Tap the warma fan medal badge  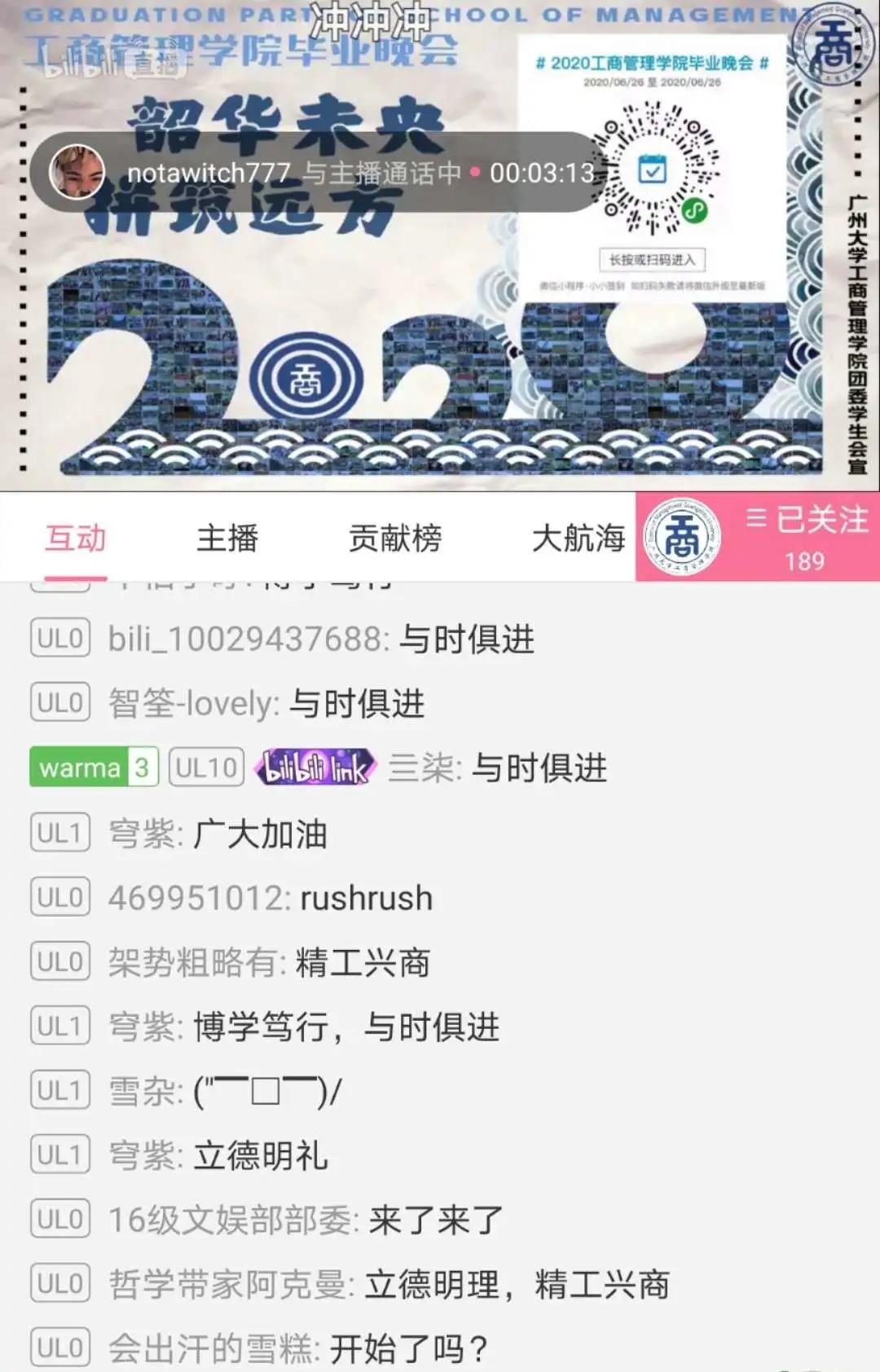pos(93,767)
